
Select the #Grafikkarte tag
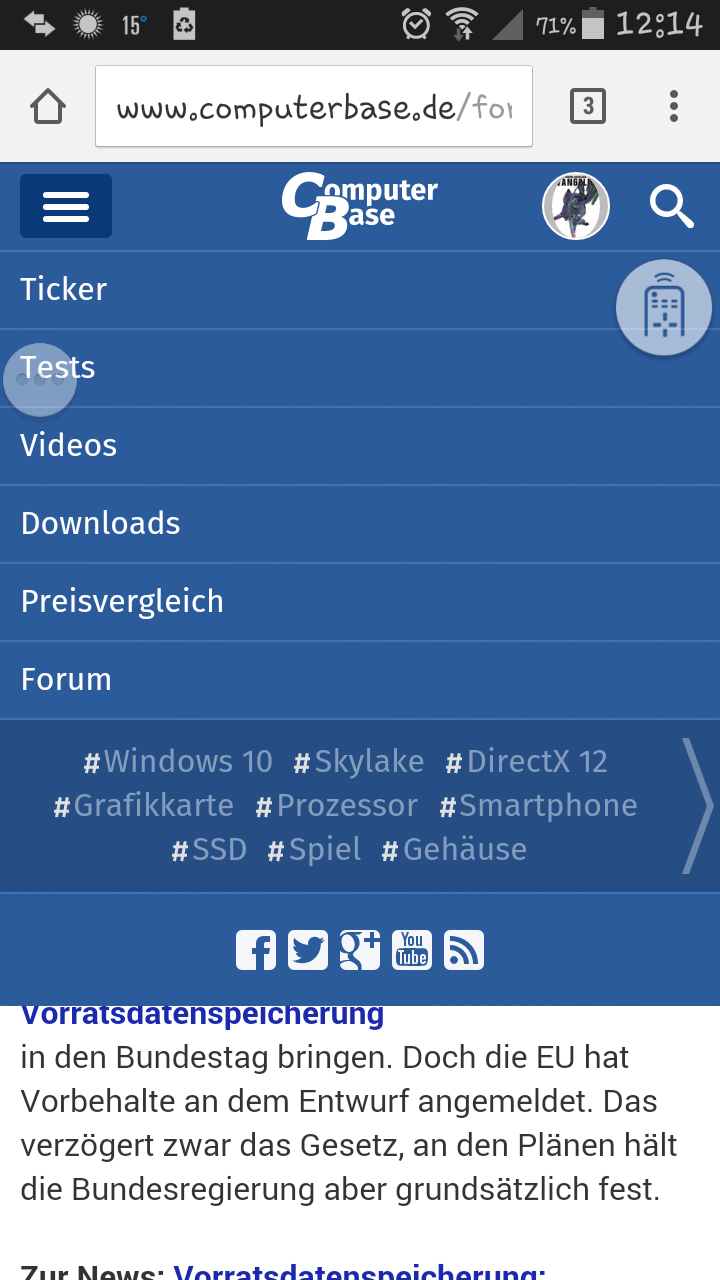tap(143, 806)
